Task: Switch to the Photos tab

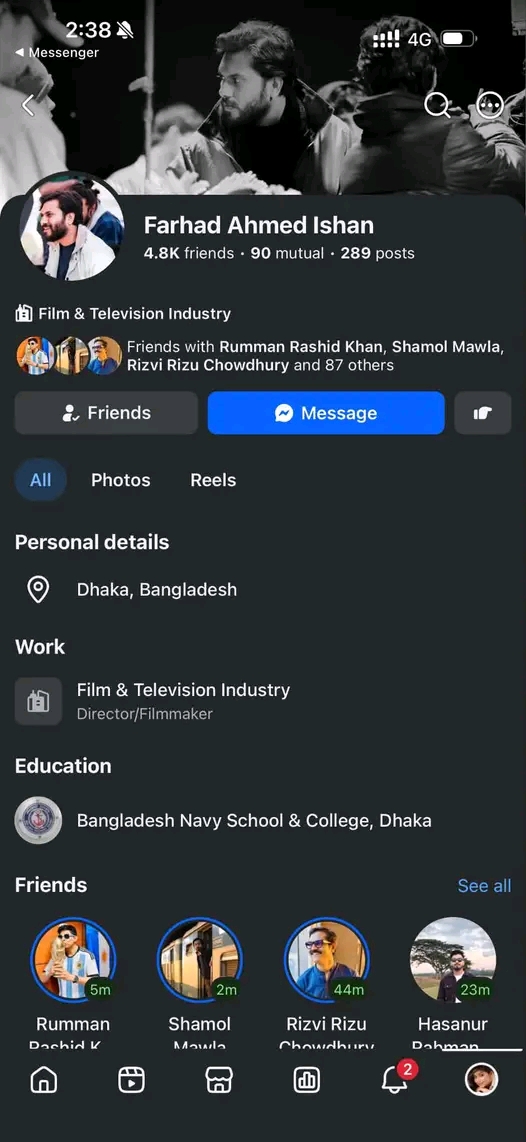Action: (x=121, y=480)
